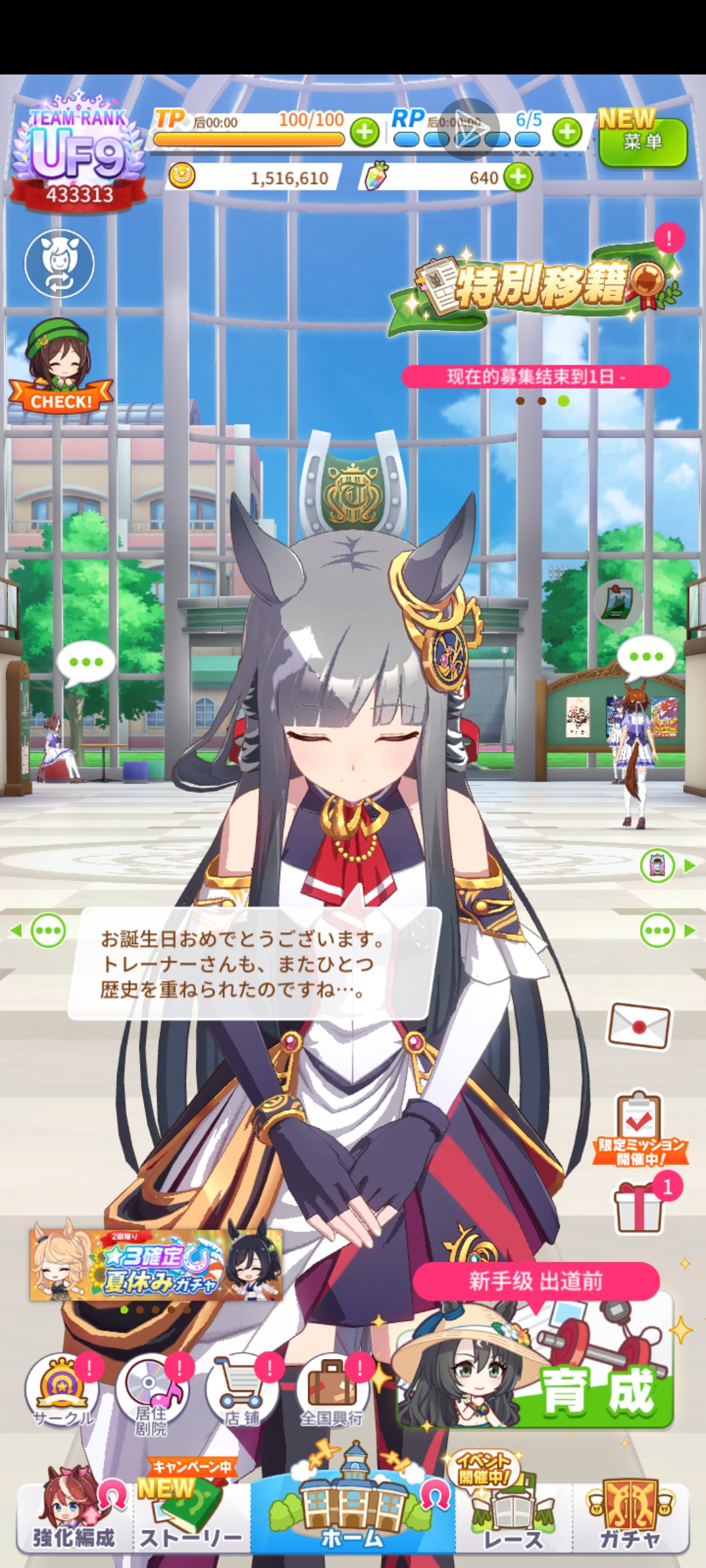The height and width of the screenshot is (1568, 706).
Task: Open the 菜单 menu button
Action: tap(642, 140)
